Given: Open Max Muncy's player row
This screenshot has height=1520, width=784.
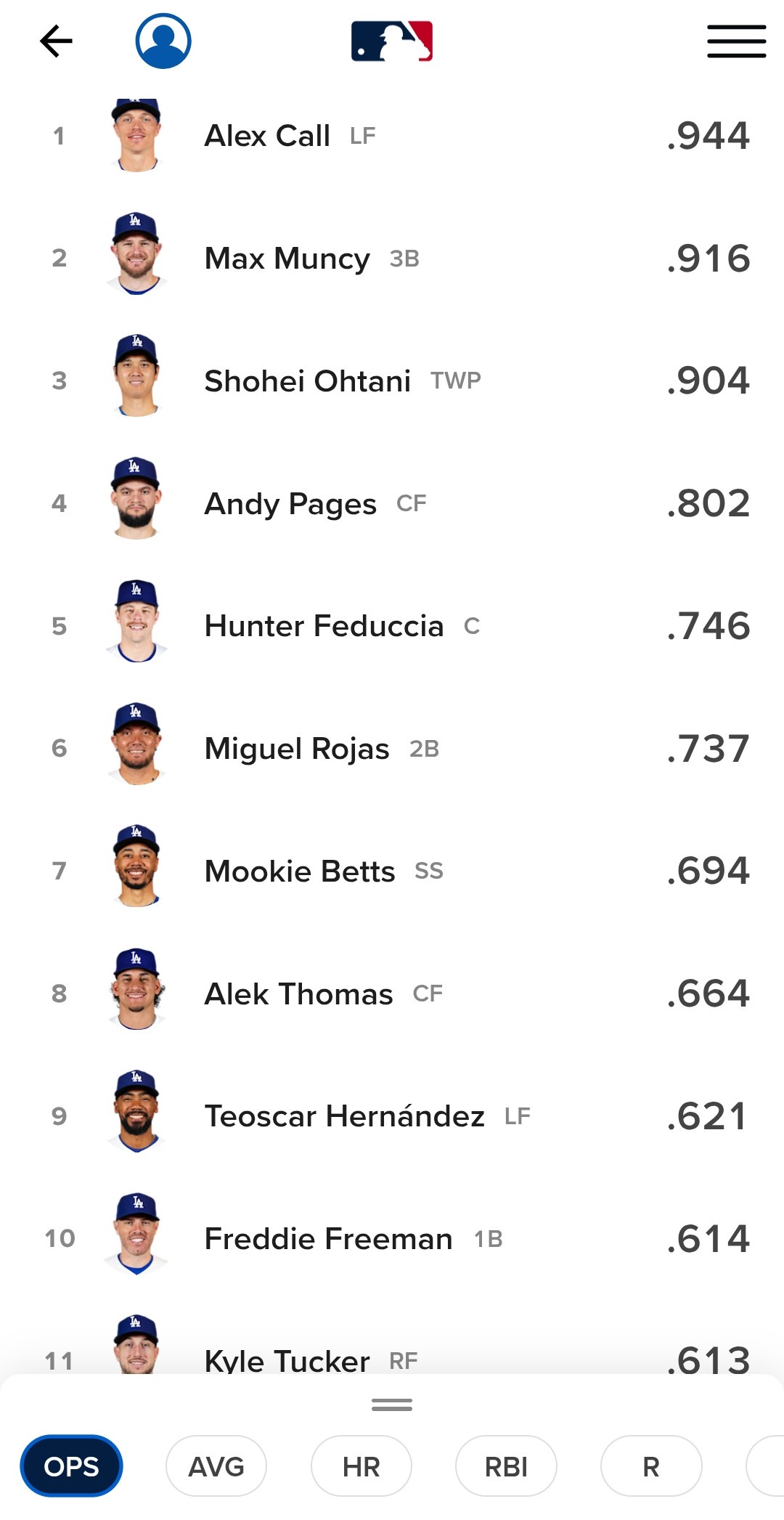Looking at the screenshot, I should (x=392, y=258).
